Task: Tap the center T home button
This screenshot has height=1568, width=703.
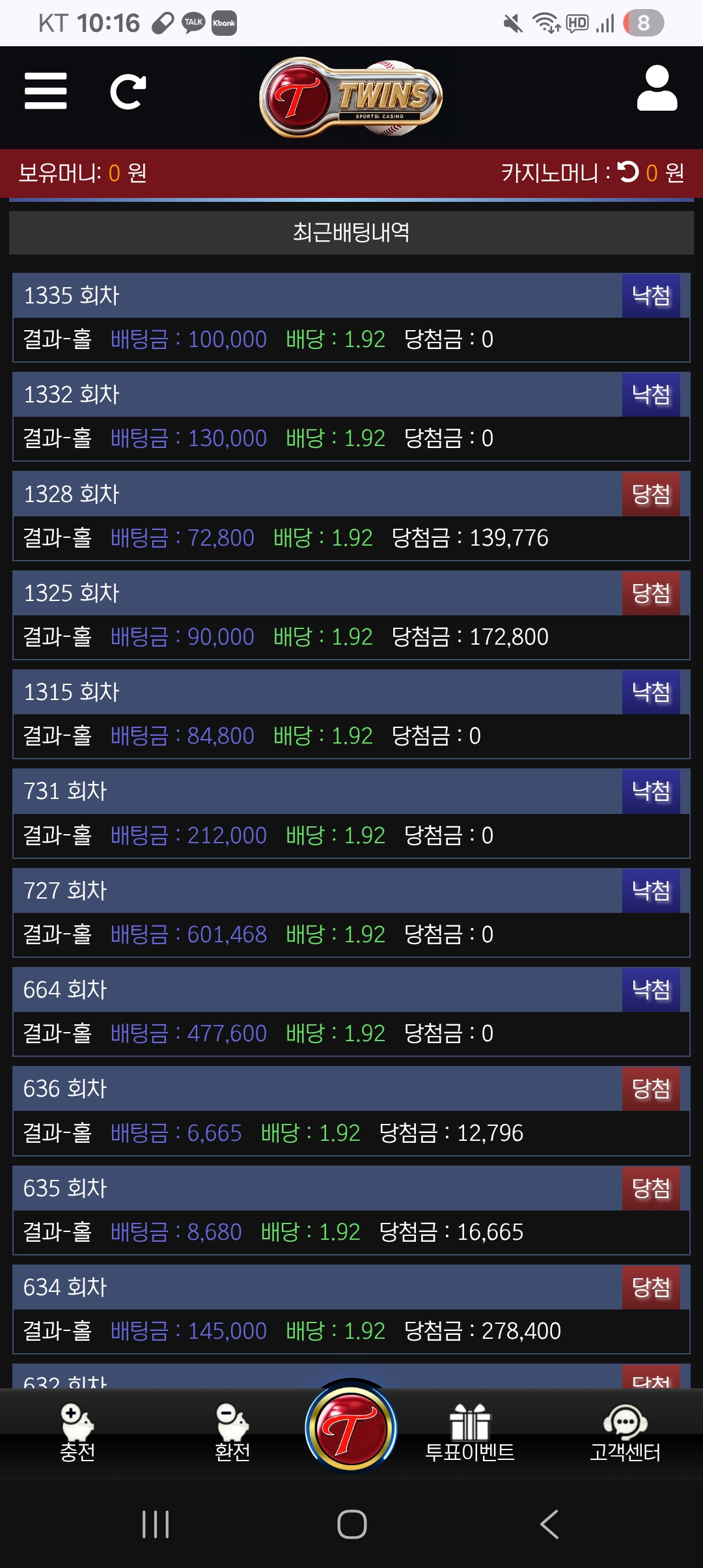Action: click(x=351, y=1429)
